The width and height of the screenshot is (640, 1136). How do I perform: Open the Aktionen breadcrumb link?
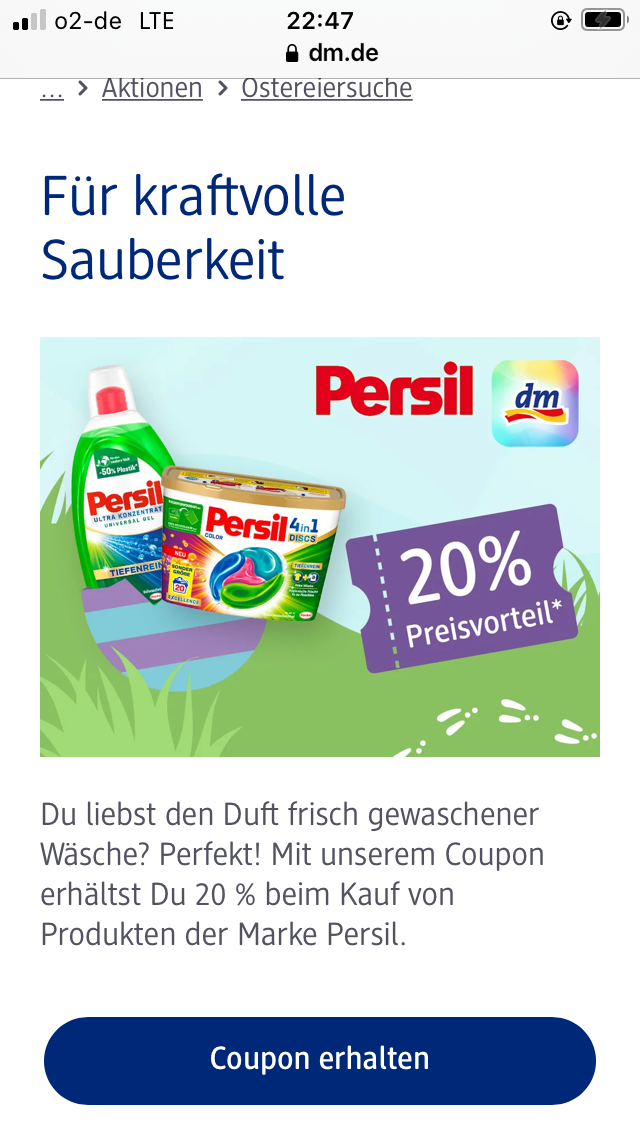click(x=152, y=88)
